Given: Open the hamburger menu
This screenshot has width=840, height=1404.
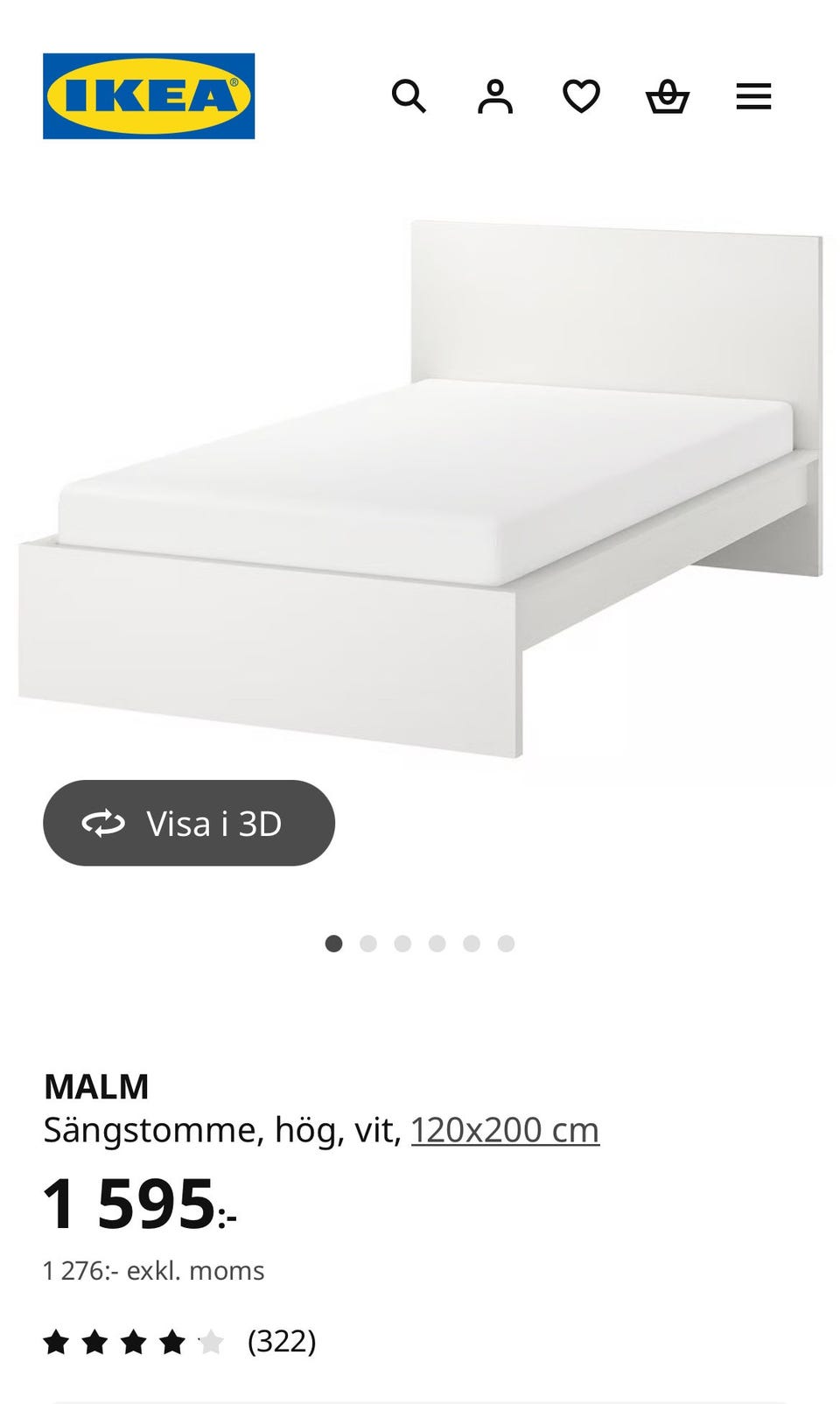Looking at the screenshot, I should pos(753,96).
